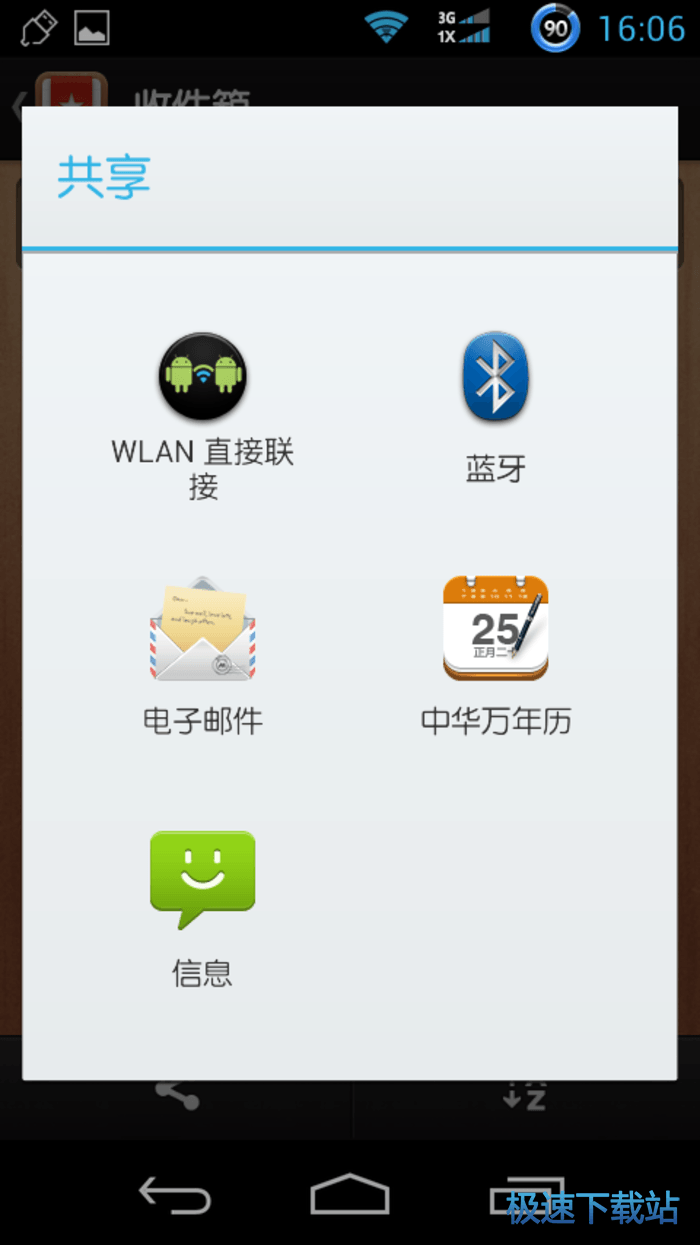This screenshot has width=700, height=1245.
Task: Go to the home screen
Action: click(x=349, y=1195)
